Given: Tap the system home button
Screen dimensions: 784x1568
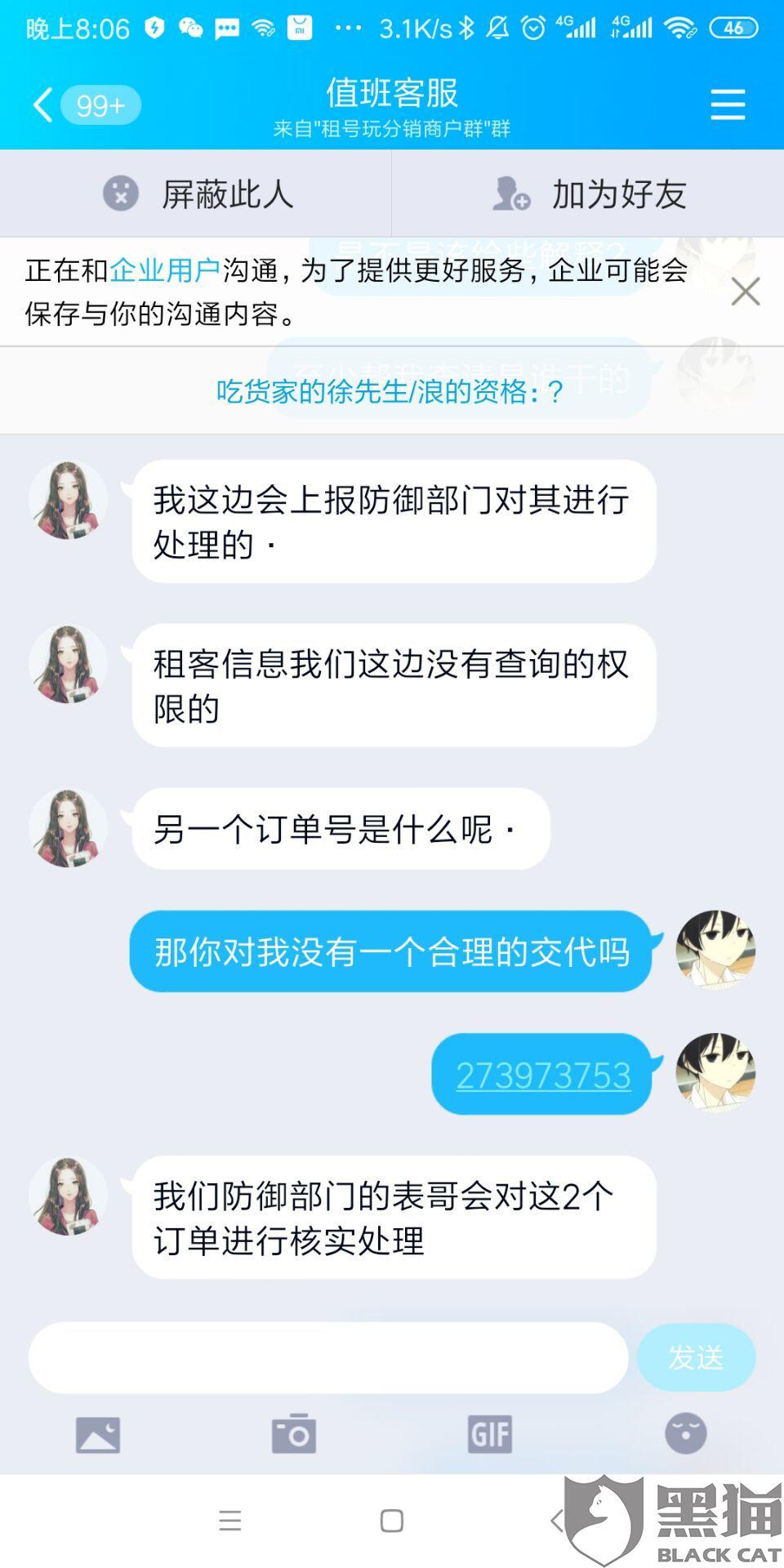Looking at the screenshot, I should click(x=392, y=1521).
